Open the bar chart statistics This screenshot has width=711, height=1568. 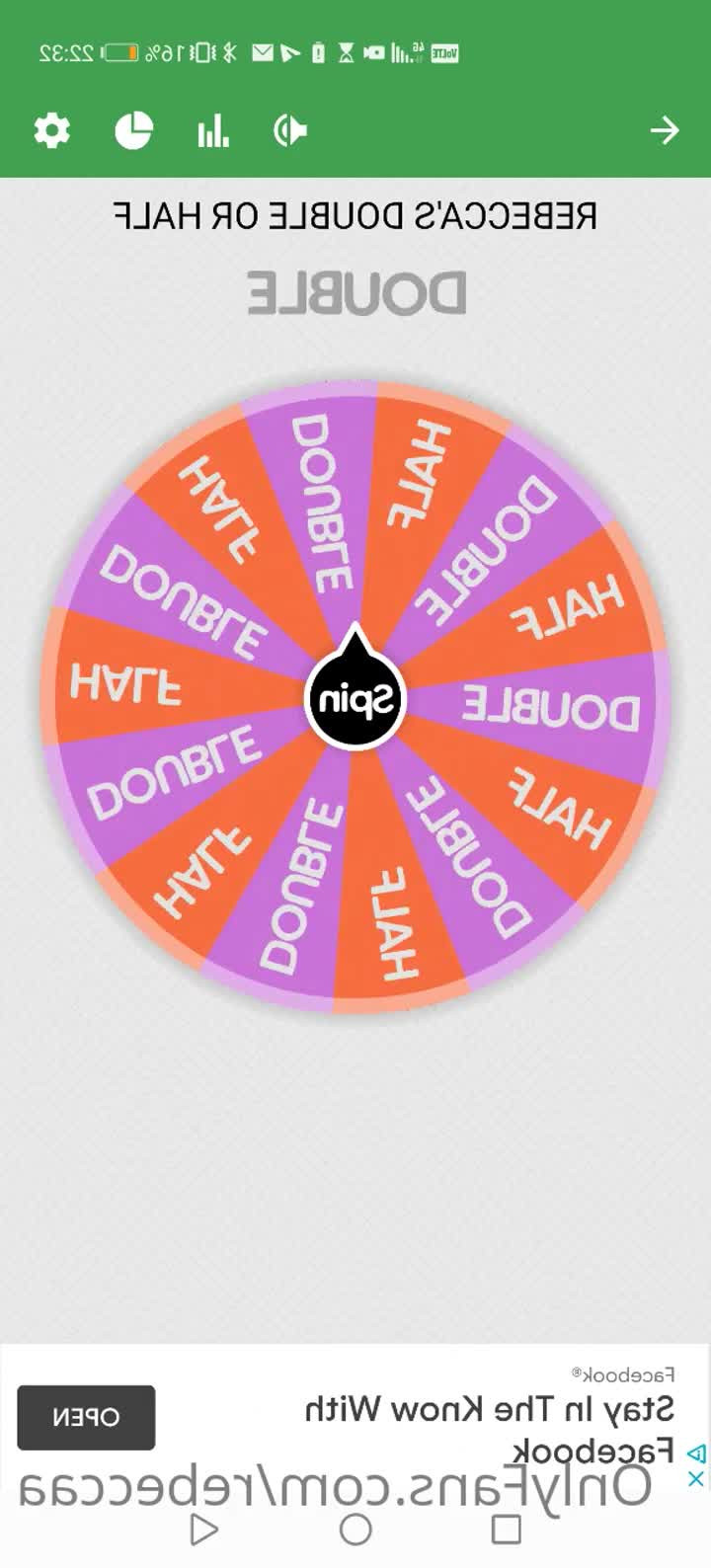212,130
